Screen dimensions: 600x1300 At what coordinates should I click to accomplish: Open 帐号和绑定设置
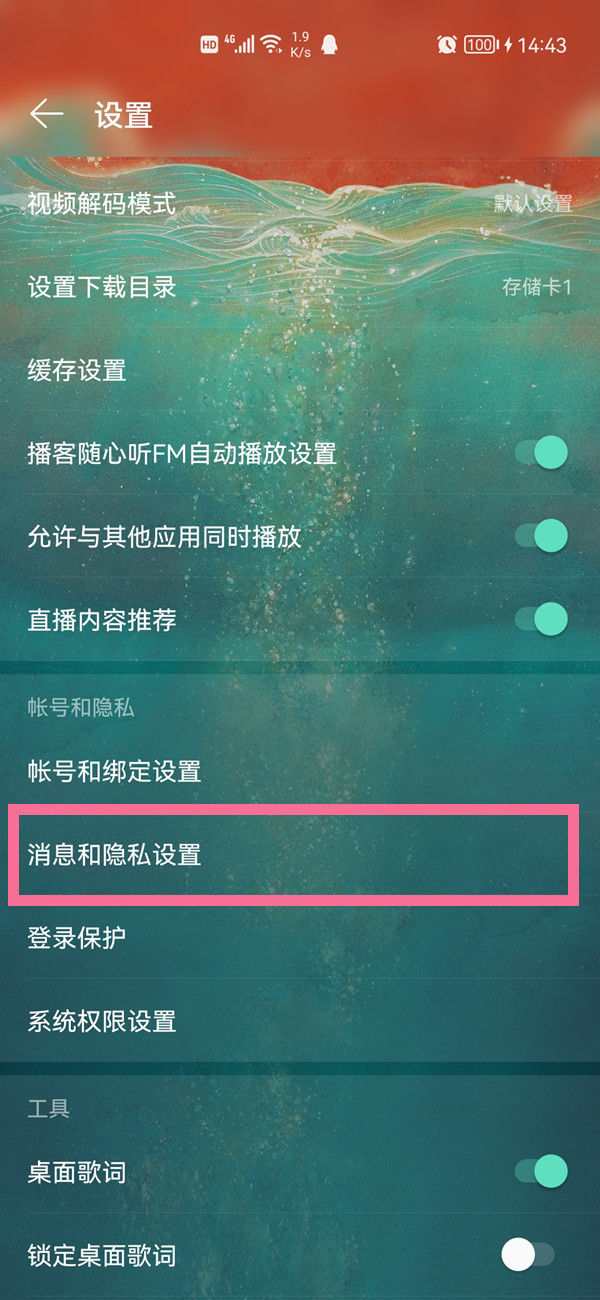(300, 771)
